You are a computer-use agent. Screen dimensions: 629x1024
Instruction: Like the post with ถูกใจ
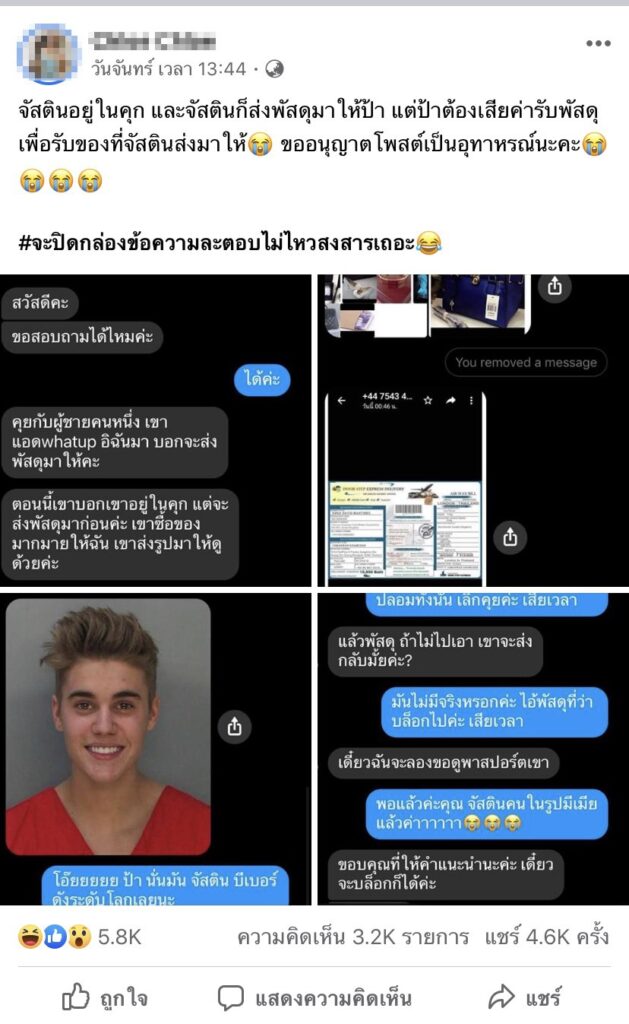[104, 997]
